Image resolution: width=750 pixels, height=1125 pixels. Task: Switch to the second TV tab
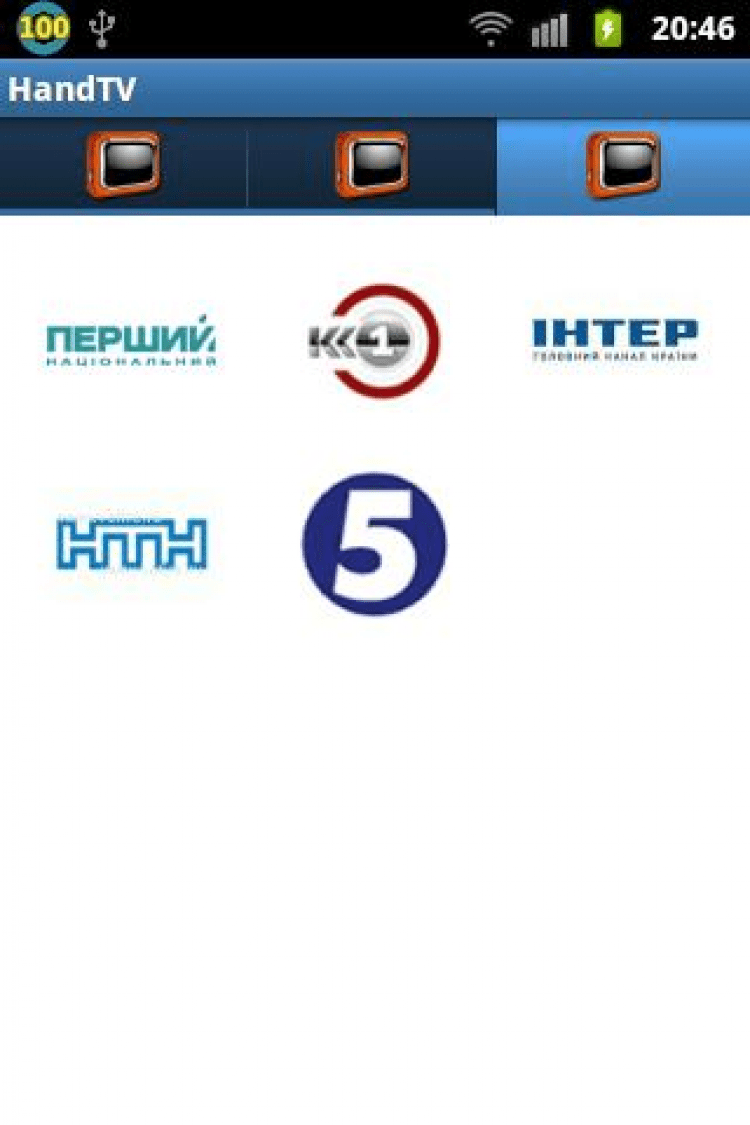point(371,165)
